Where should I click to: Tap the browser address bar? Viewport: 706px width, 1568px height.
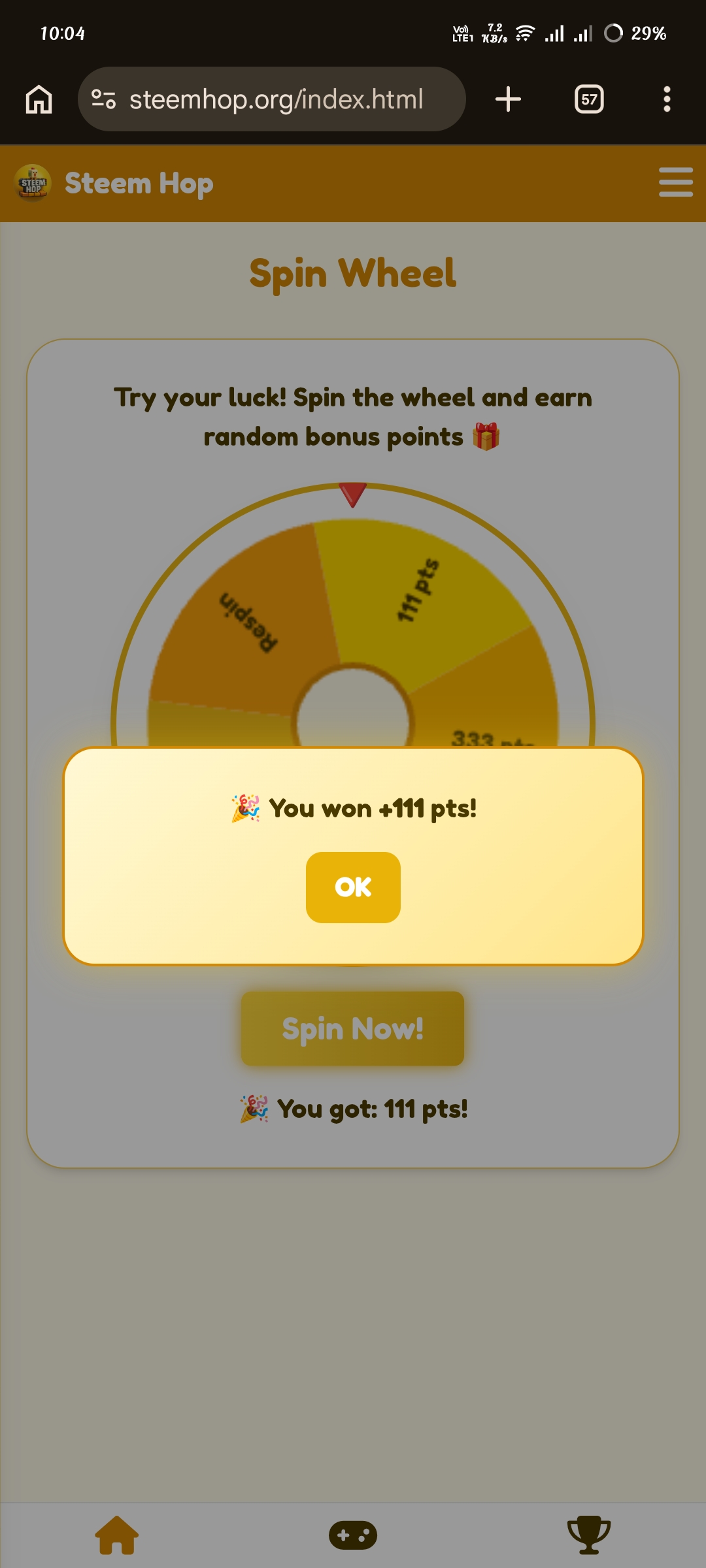(275, 99)
